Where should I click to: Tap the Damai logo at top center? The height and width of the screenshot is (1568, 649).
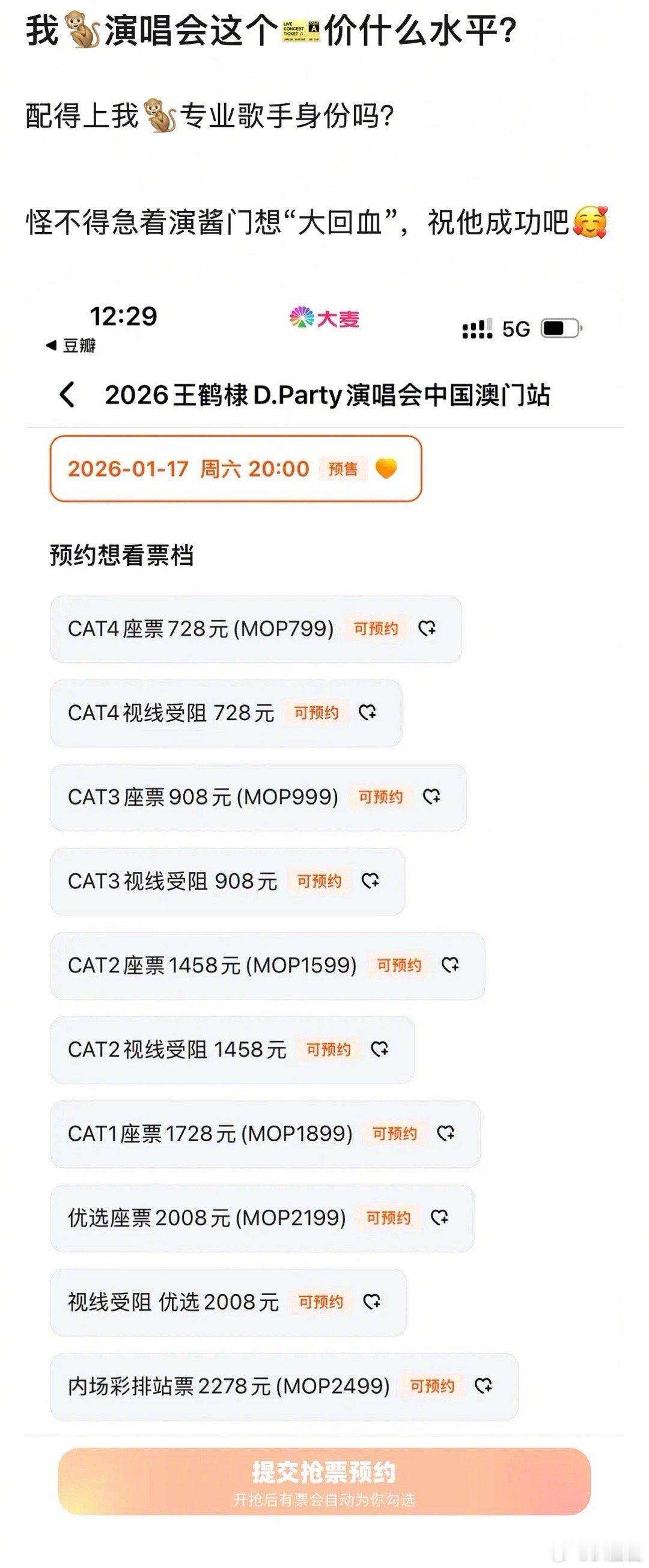[x=324, y=318]
